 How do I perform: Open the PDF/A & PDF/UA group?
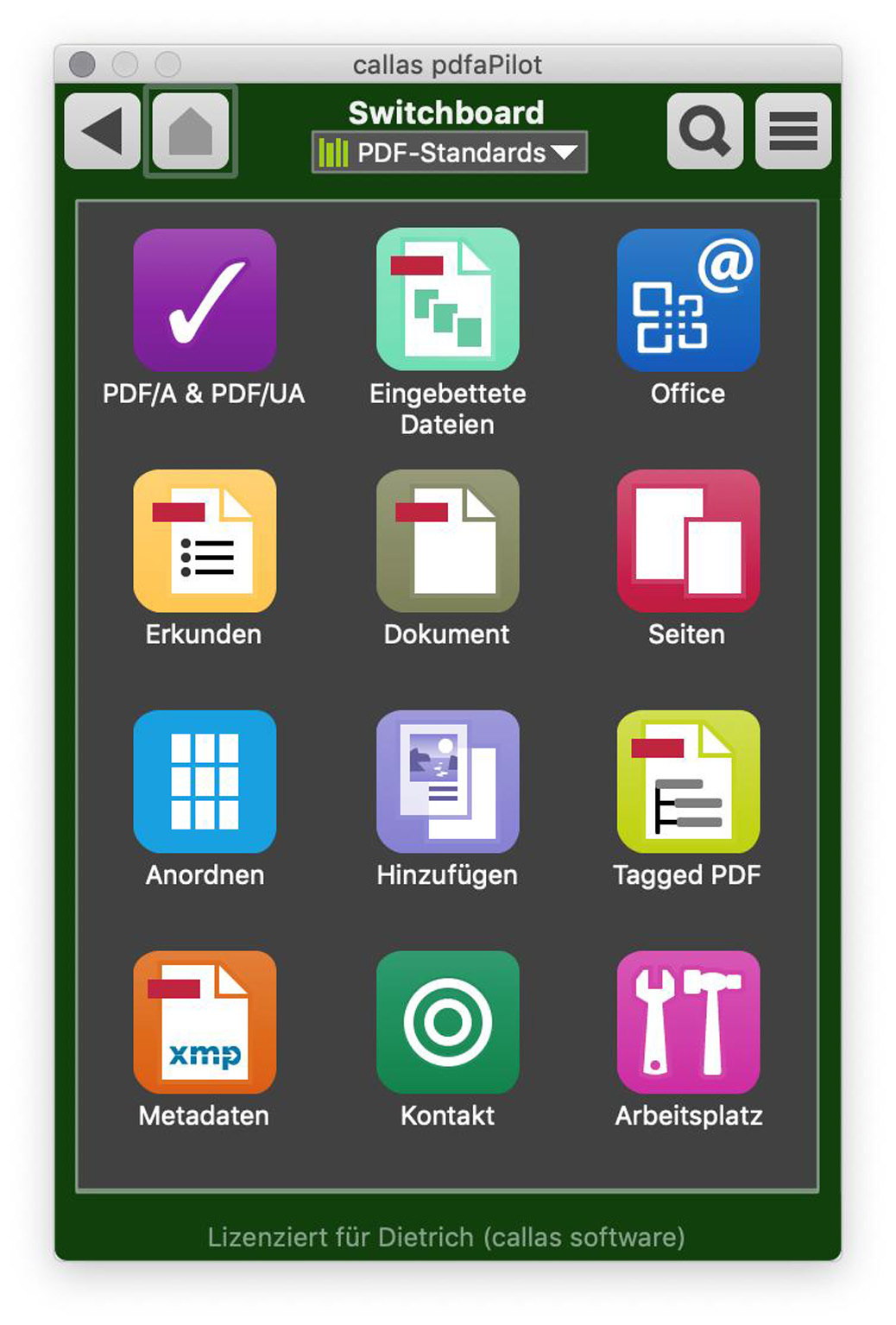205,300
